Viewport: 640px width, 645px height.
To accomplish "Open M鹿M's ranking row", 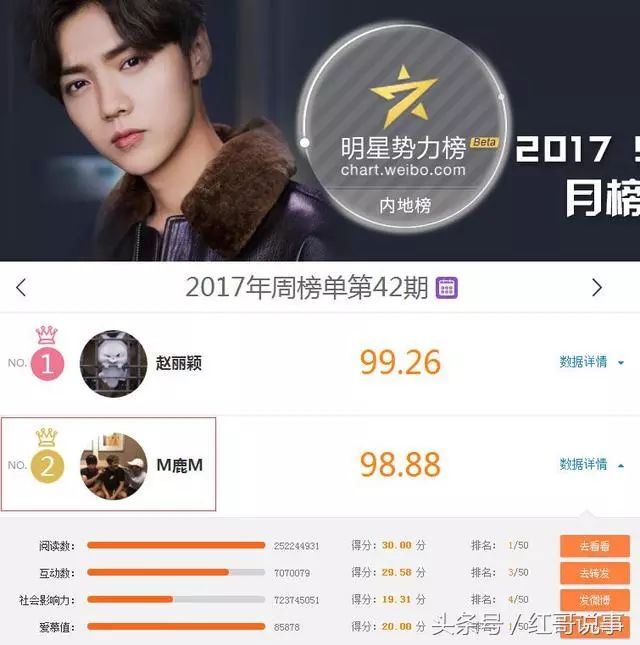I will point(180,465).
